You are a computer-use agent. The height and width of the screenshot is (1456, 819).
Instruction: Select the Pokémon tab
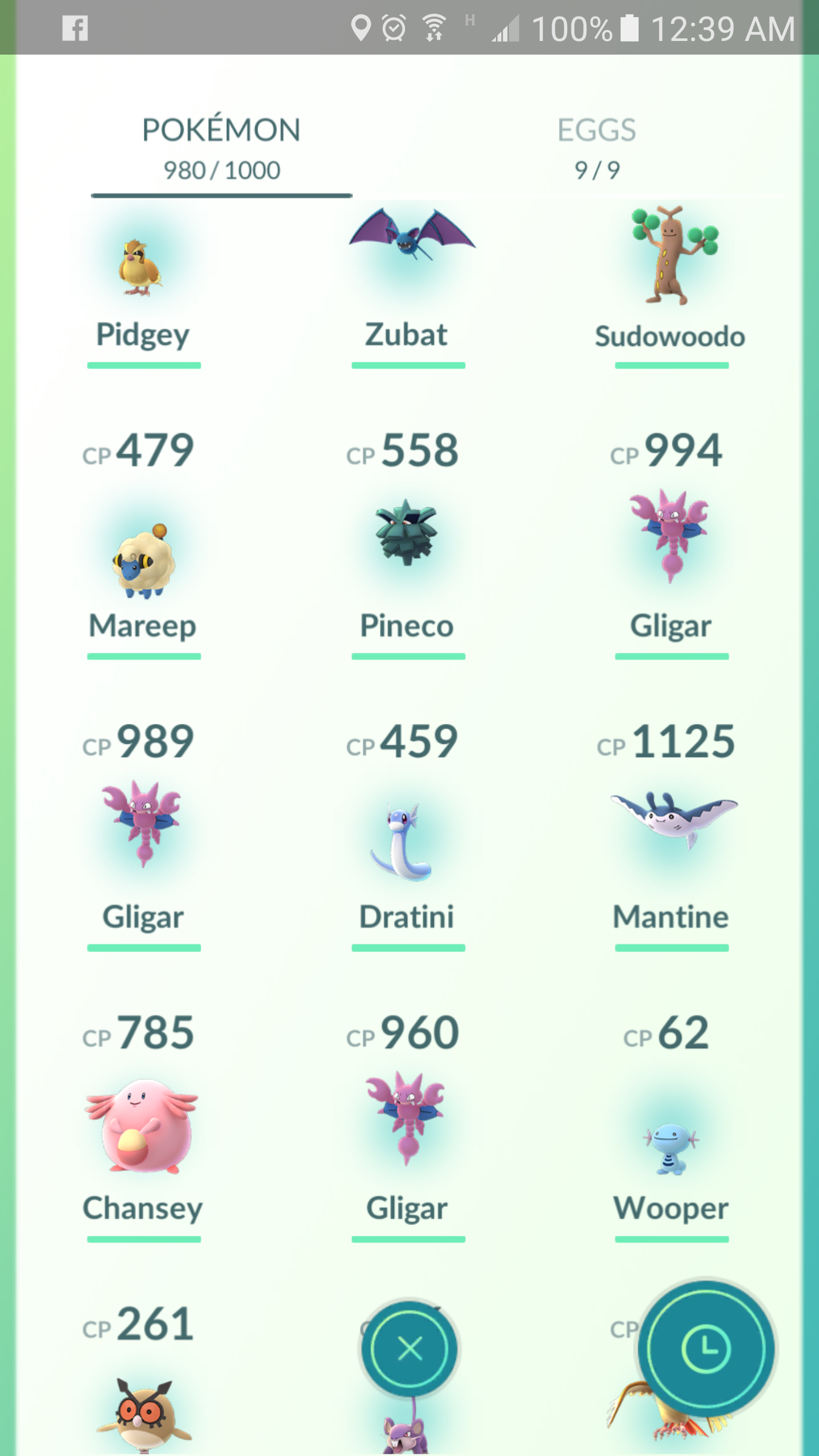221,149
